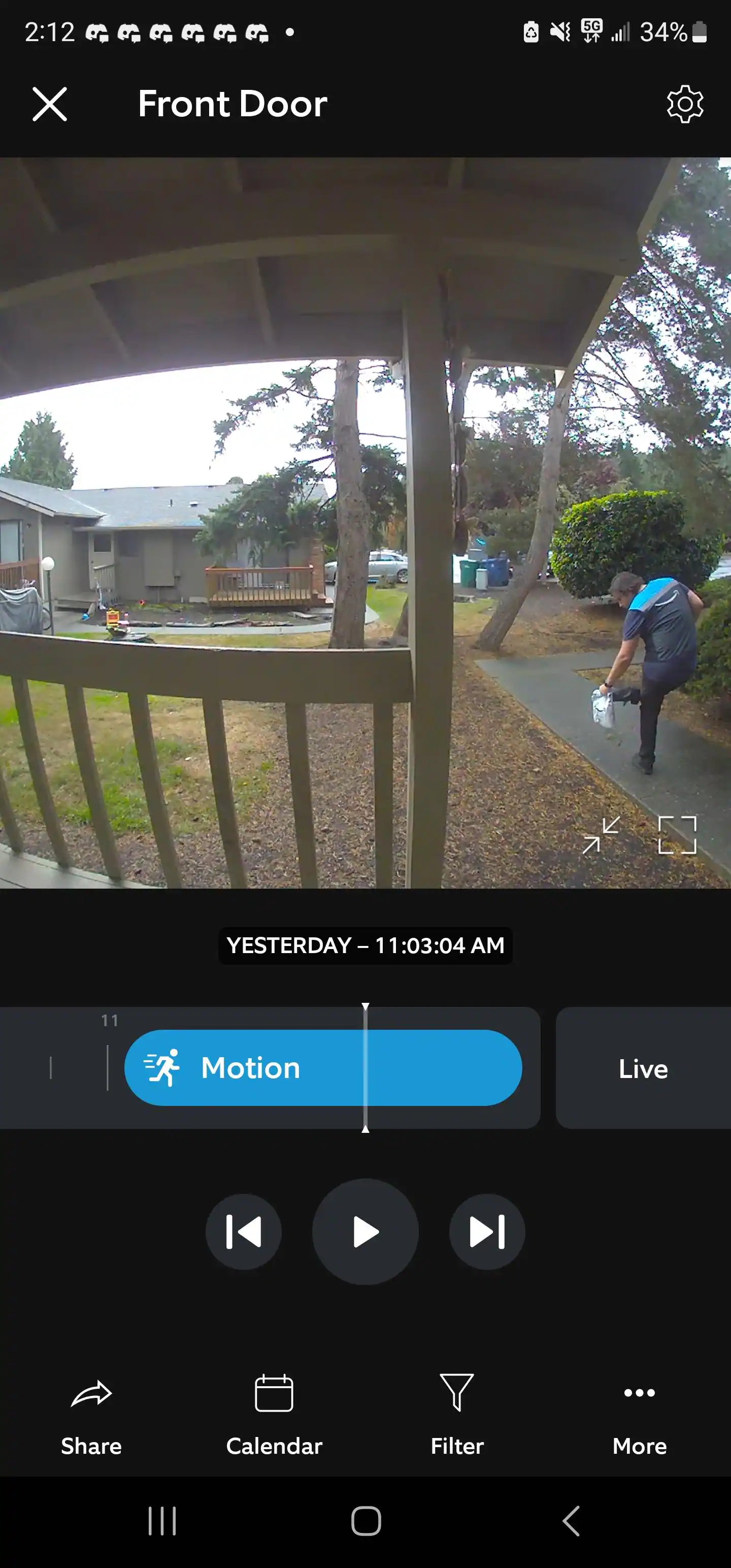
Task: Play the recorded video
Action: 365,1231
